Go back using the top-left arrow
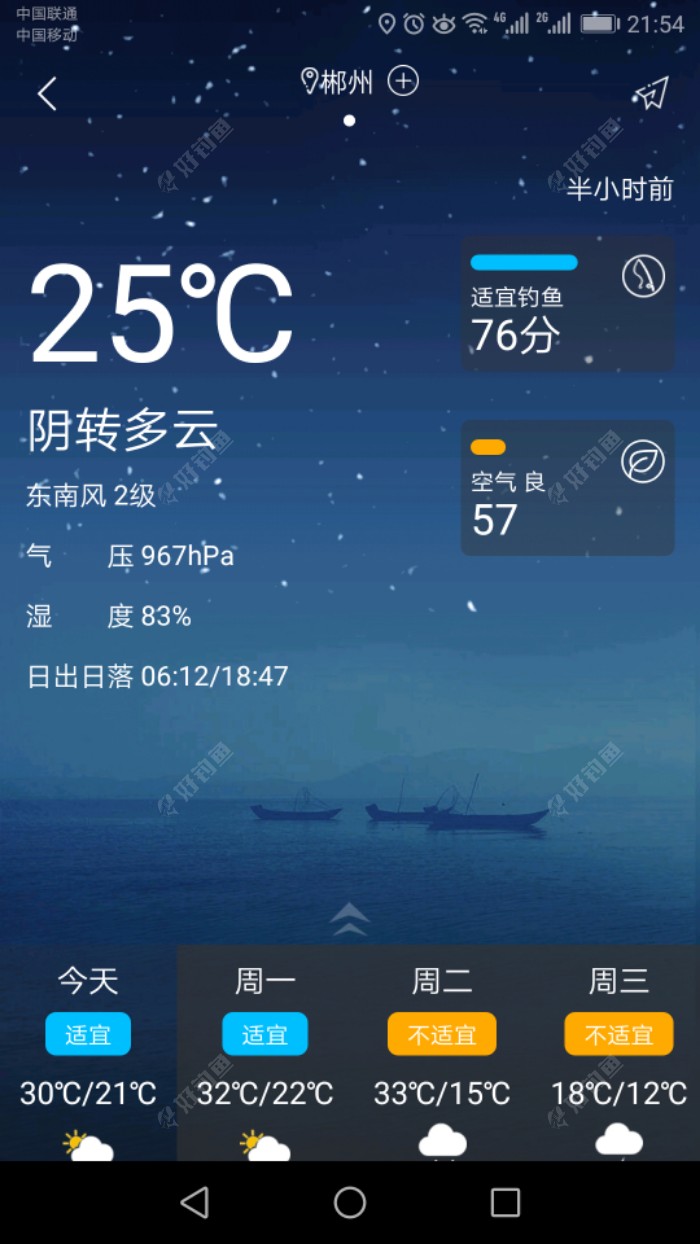Image resolution: width=700 pixels, height=1244 pixels. click(x=47, y=94)
